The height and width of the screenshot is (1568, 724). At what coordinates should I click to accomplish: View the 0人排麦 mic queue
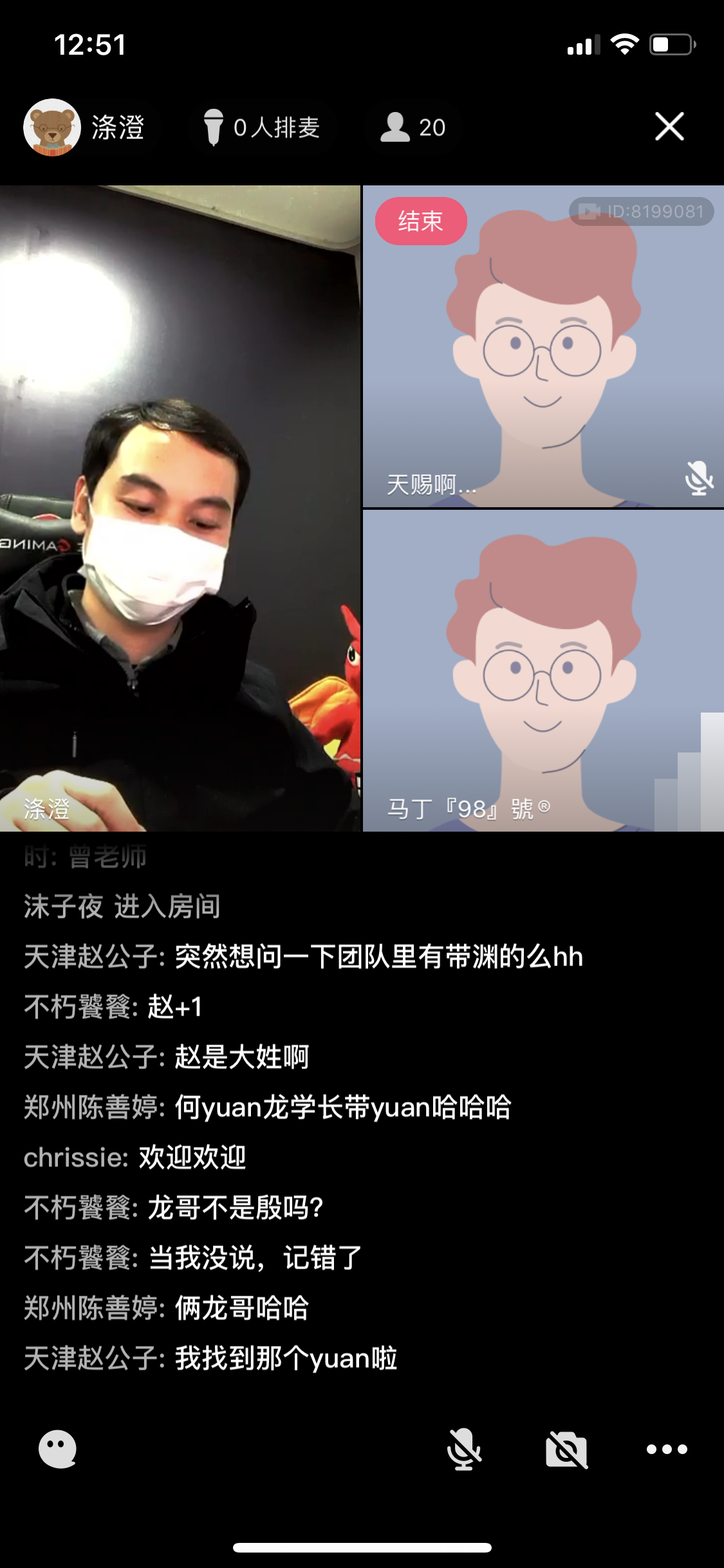pos(263,127)
